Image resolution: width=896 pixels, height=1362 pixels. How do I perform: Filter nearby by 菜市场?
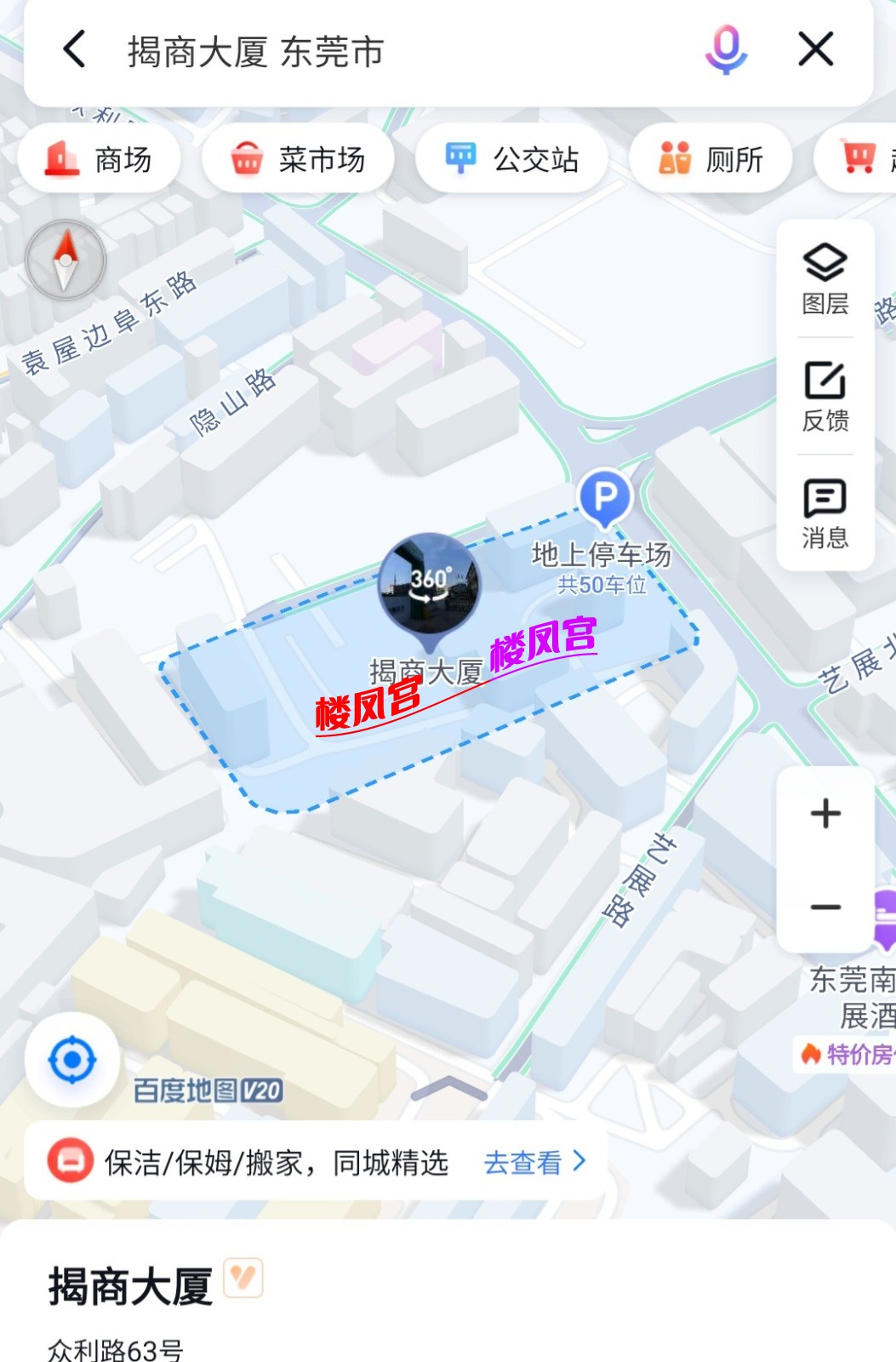tap(298, 159)
